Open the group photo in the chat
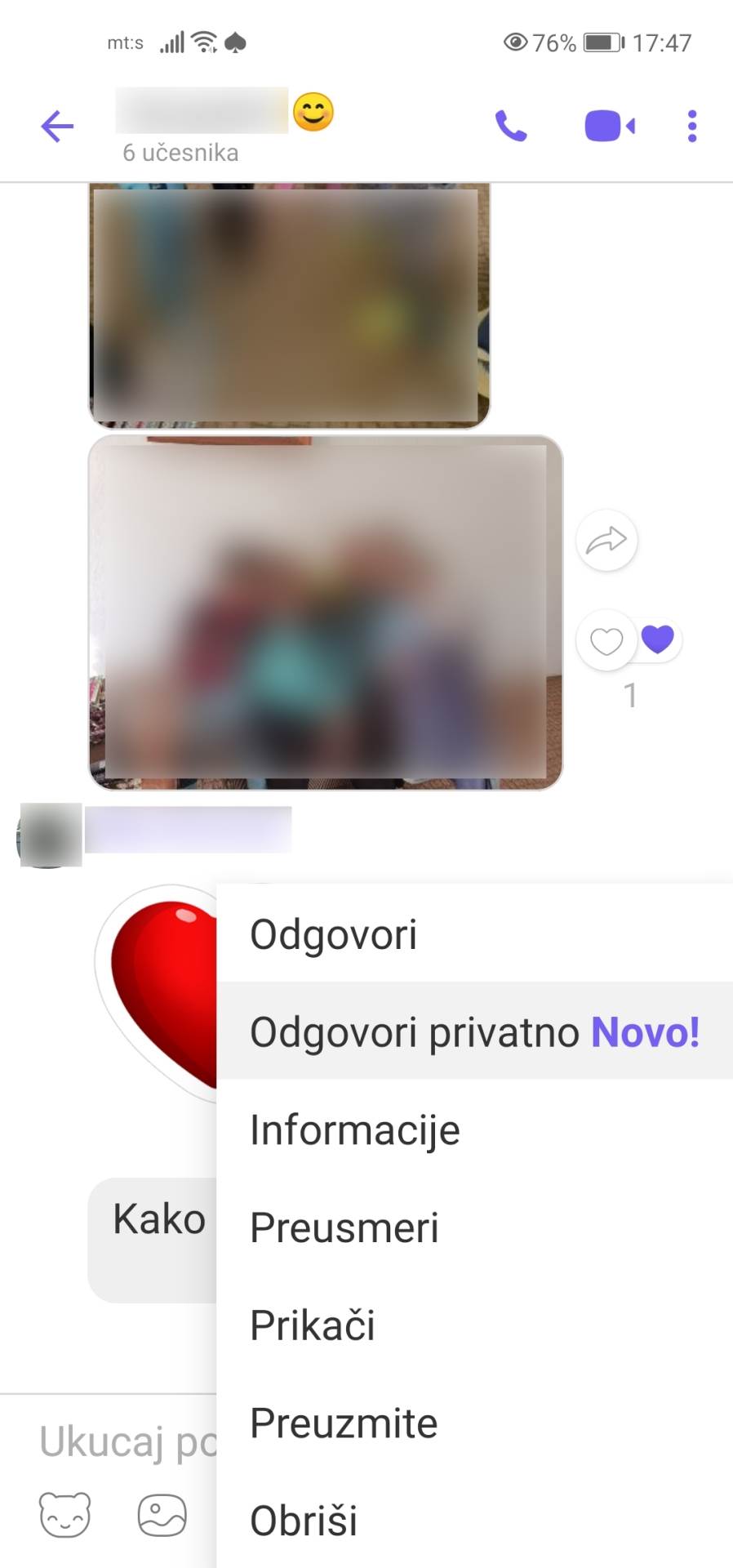 point(325,612)
